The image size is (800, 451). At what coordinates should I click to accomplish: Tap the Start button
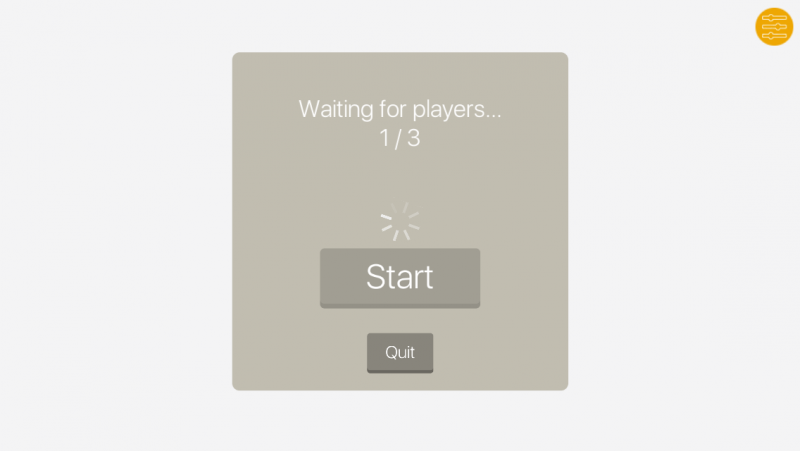coord(400,277)
